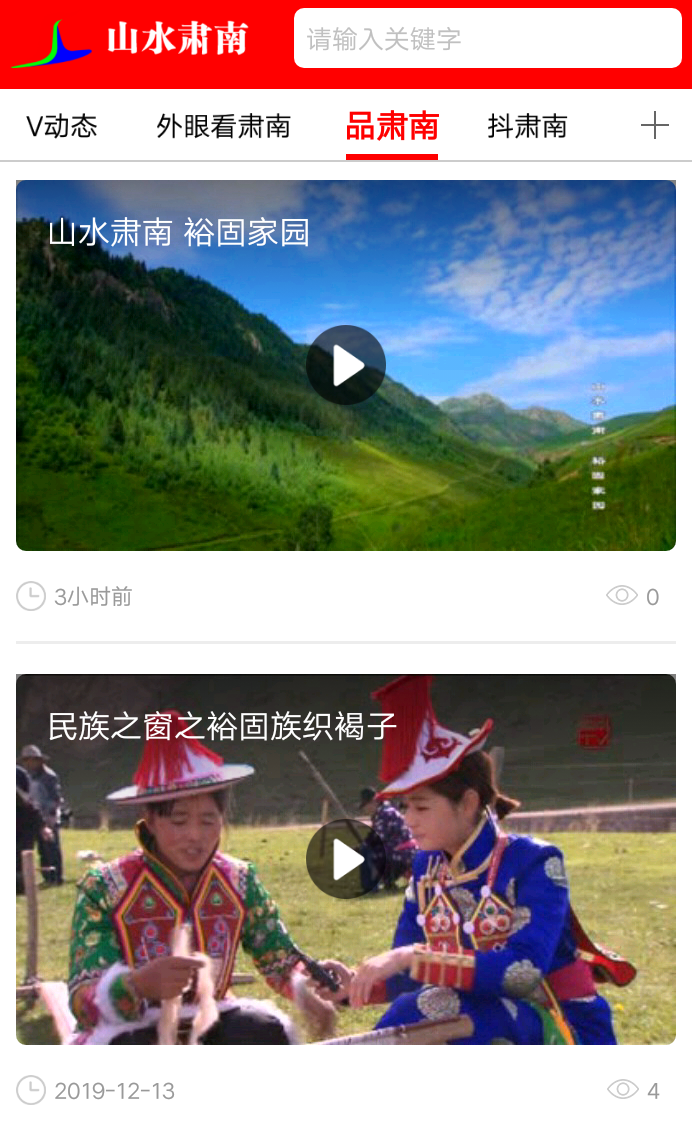Switch to the V动态 tab
The width and height of the screenshot is (692, 1132).
coord(62,126)
